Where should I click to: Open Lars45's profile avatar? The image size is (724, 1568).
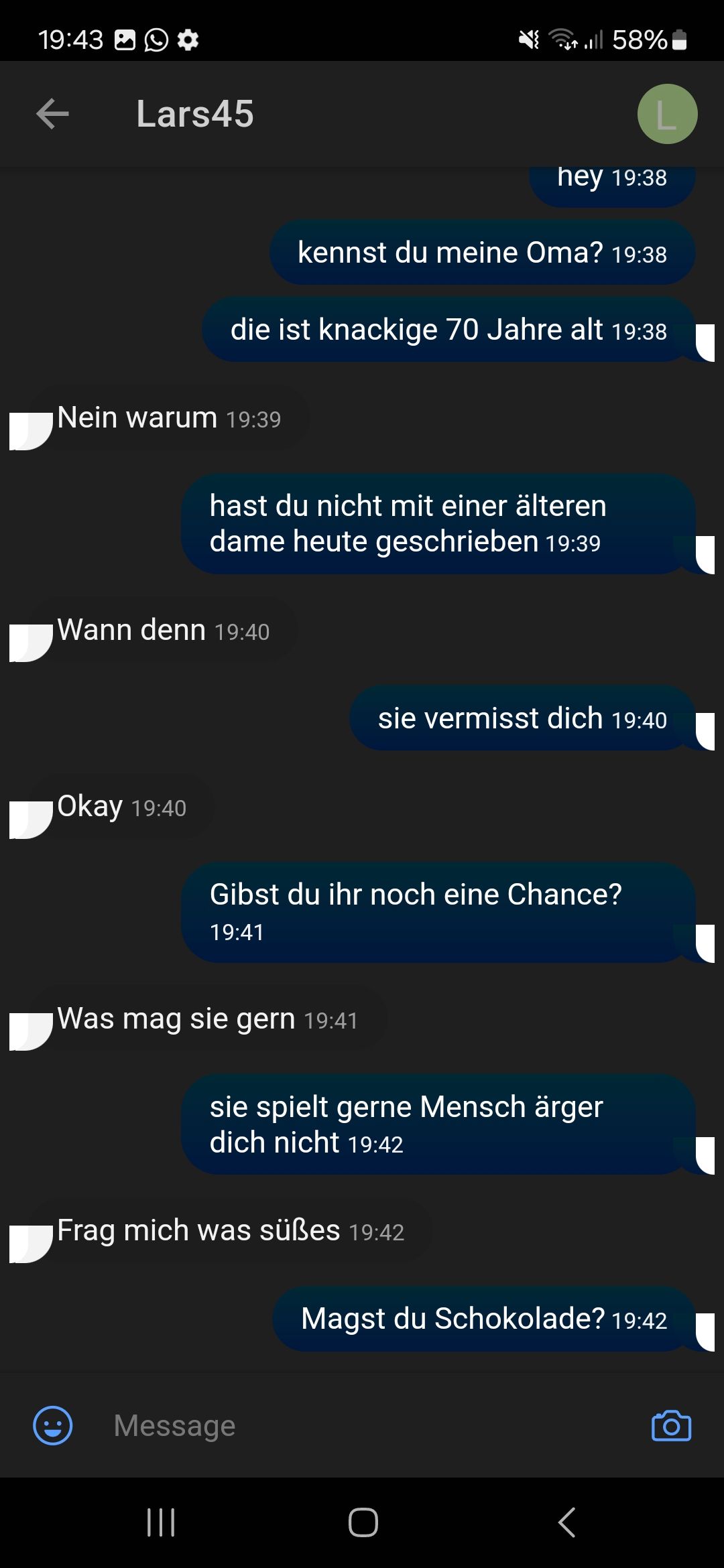[667, 114]
